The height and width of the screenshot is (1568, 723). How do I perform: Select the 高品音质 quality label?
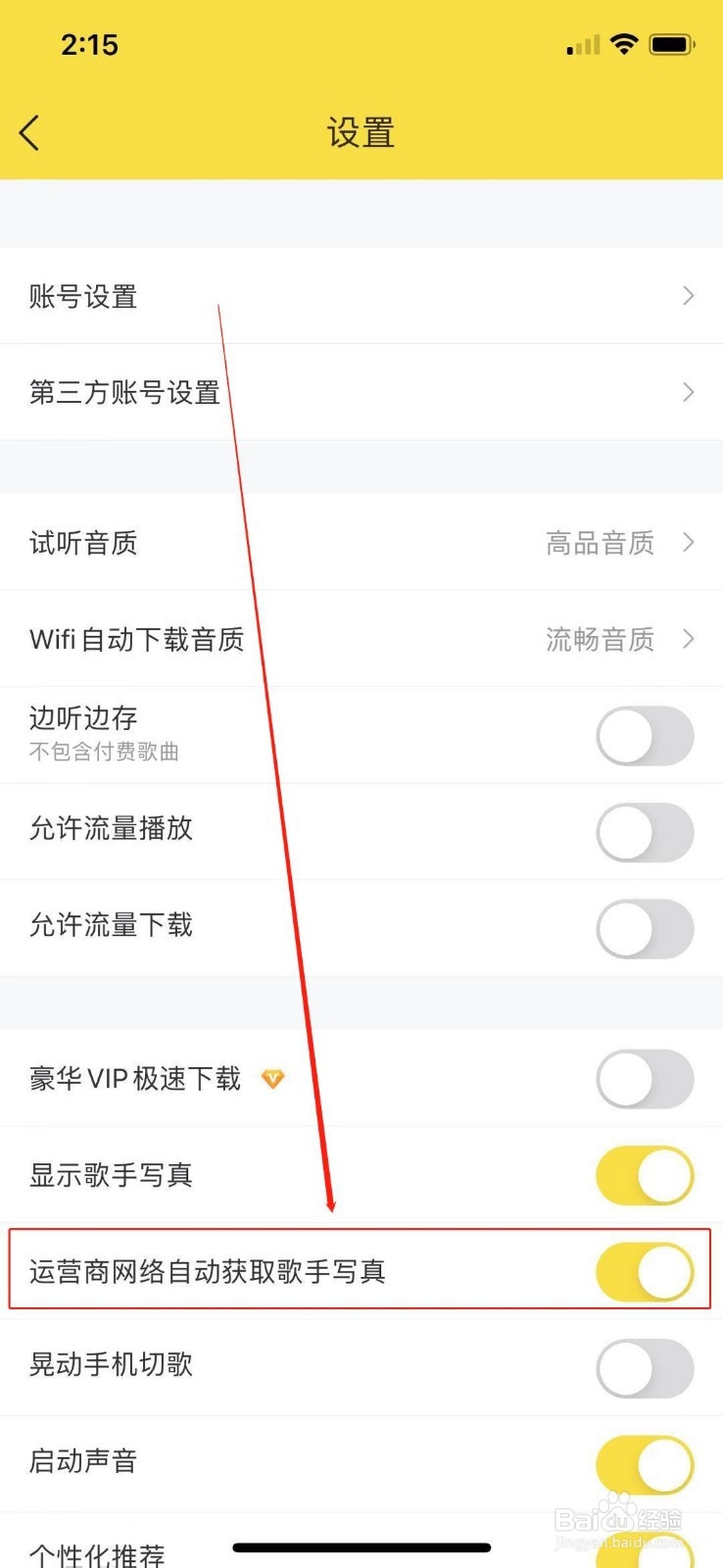click(x=600, y=543)
